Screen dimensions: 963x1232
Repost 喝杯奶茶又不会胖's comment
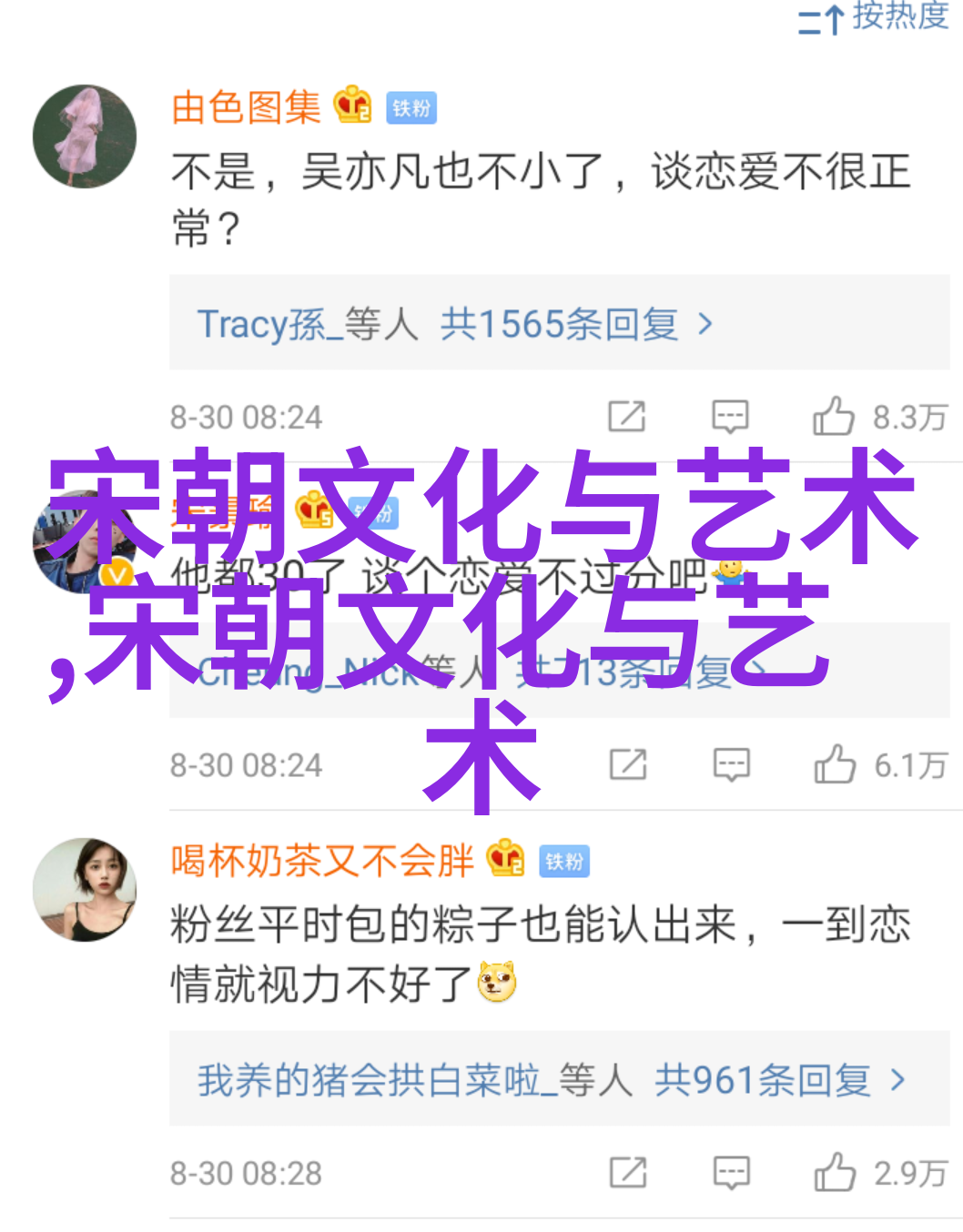[628, 1173]
